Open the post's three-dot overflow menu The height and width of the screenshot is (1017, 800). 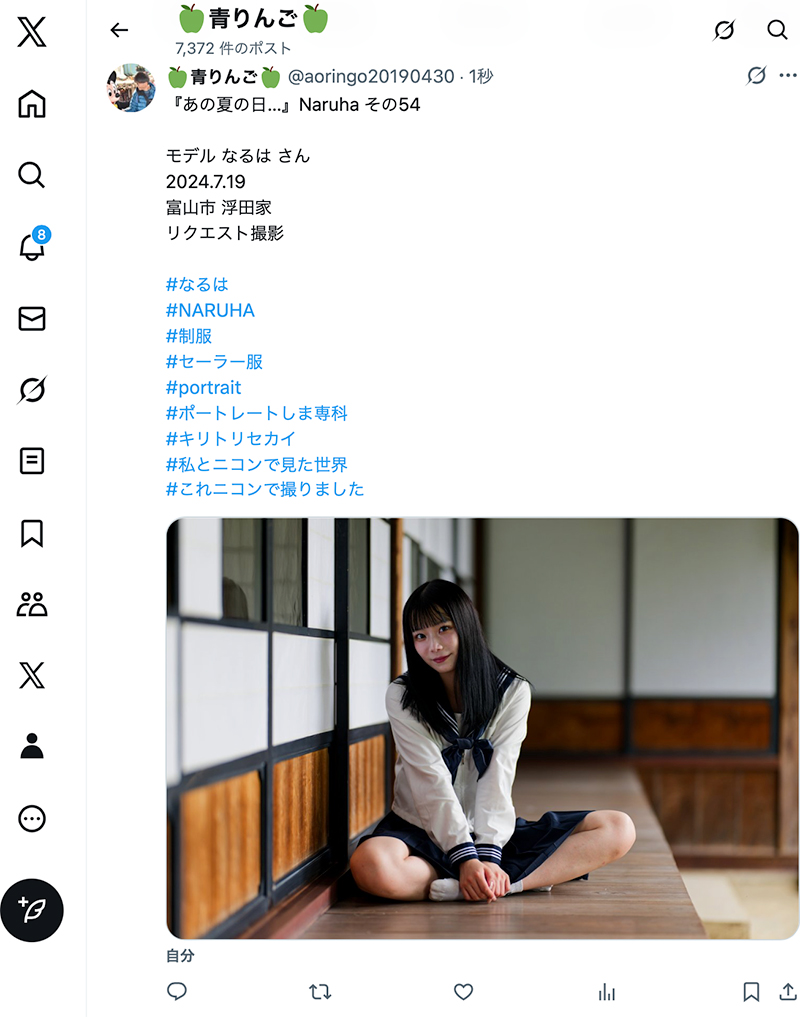(x=787, y=76)
